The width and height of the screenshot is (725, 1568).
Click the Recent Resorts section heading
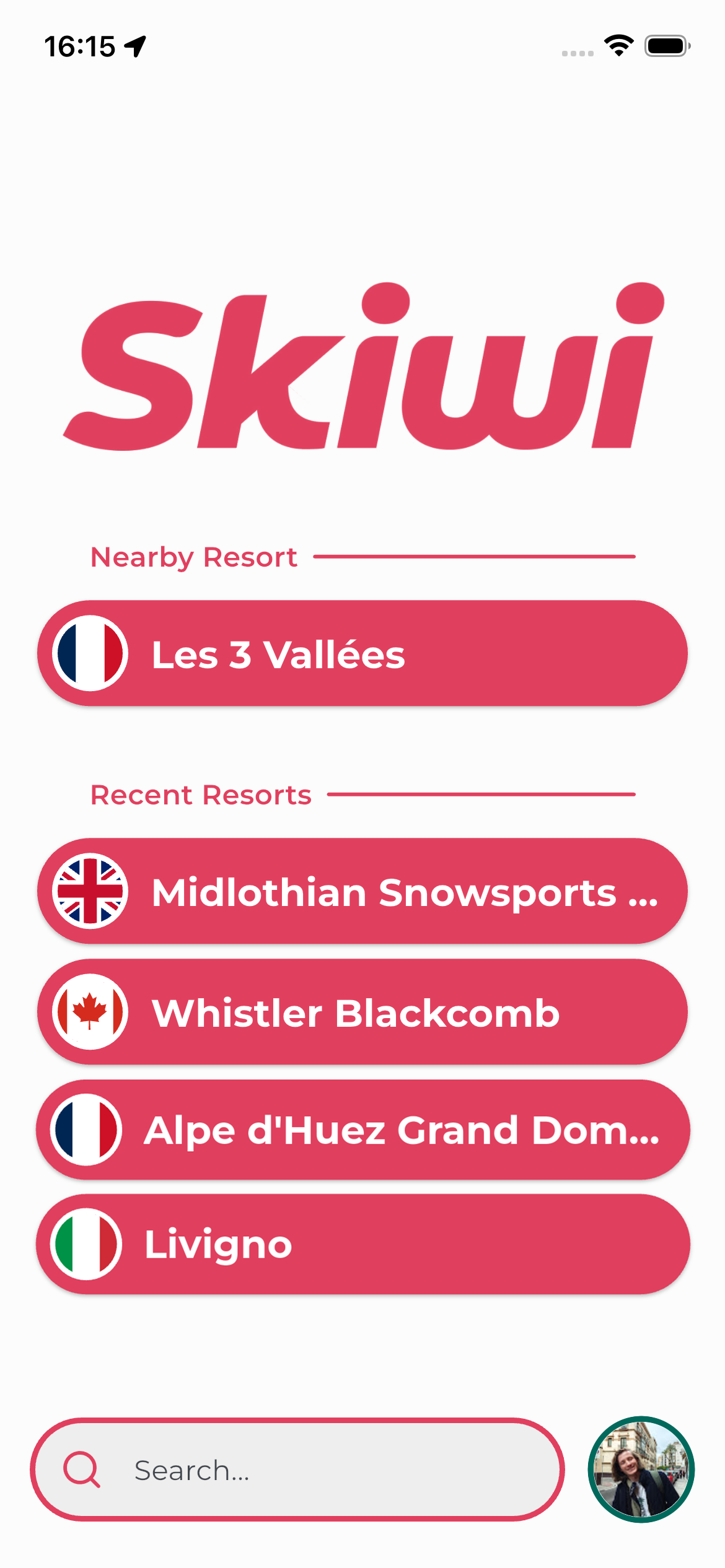click(201, 795)
